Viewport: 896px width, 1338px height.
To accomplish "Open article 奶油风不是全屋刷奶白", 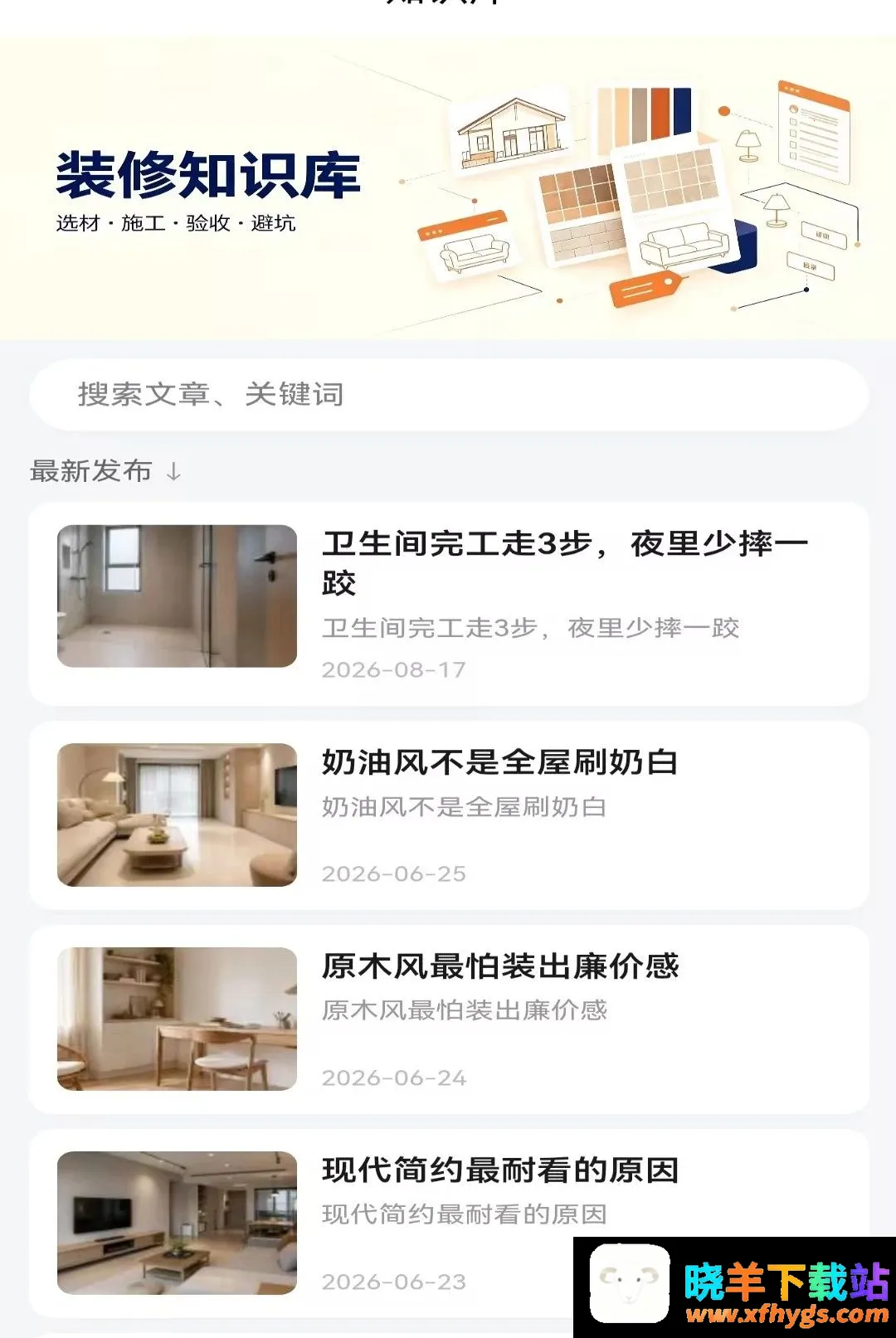I will [449, 815].
